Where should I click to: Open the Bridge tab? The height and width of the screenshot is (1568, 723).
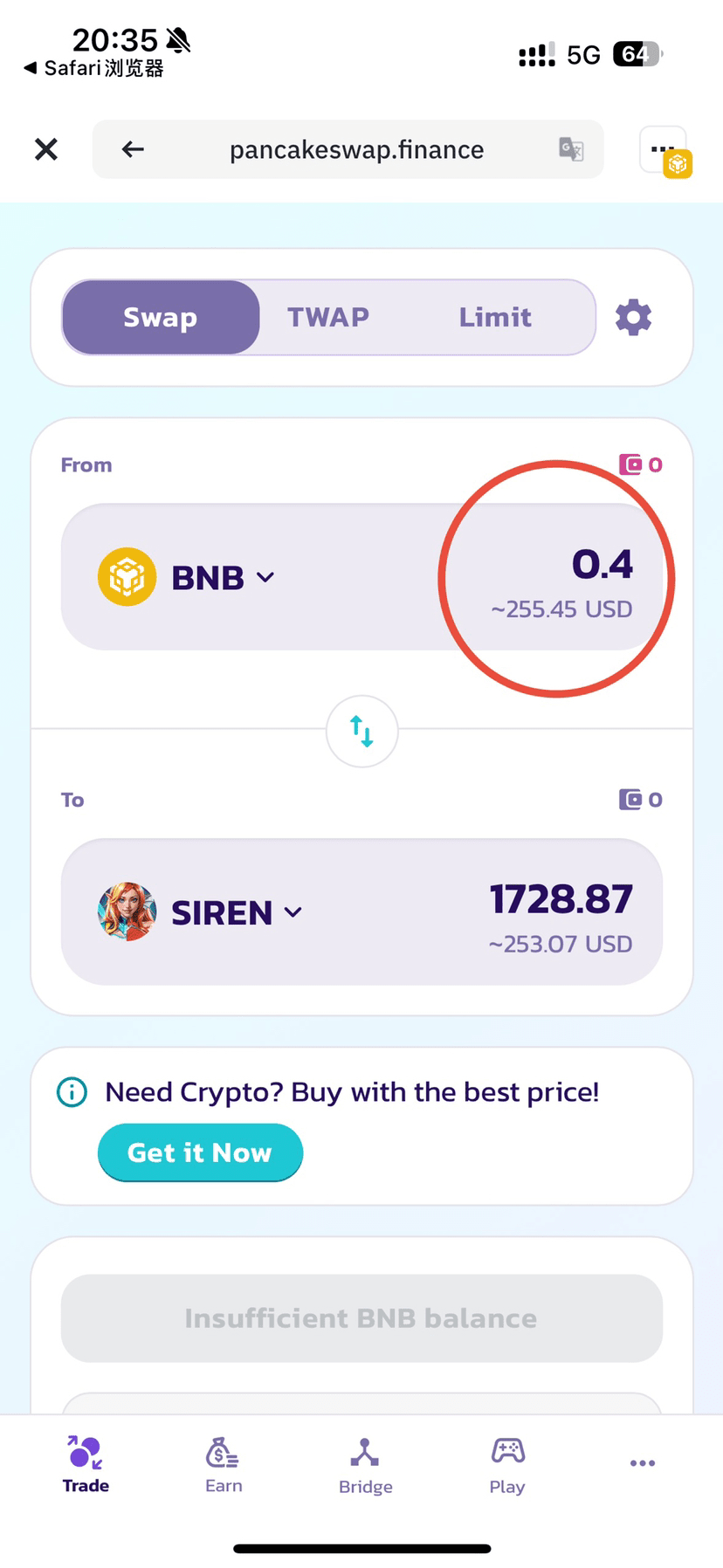pos(365,1464)
